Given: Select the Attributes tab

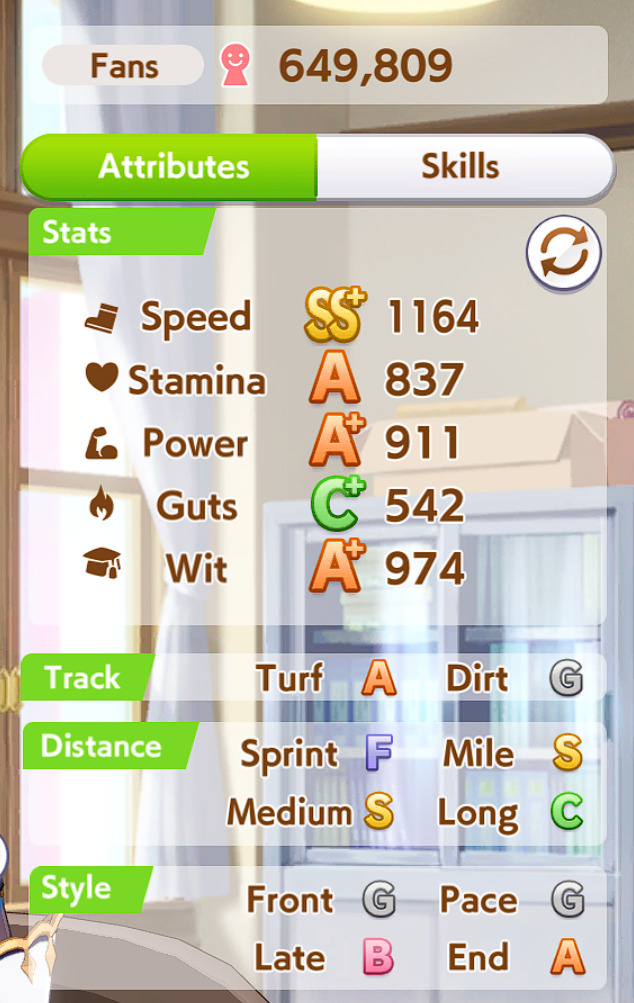Looking at the screenshot, I should pos(170,167).
